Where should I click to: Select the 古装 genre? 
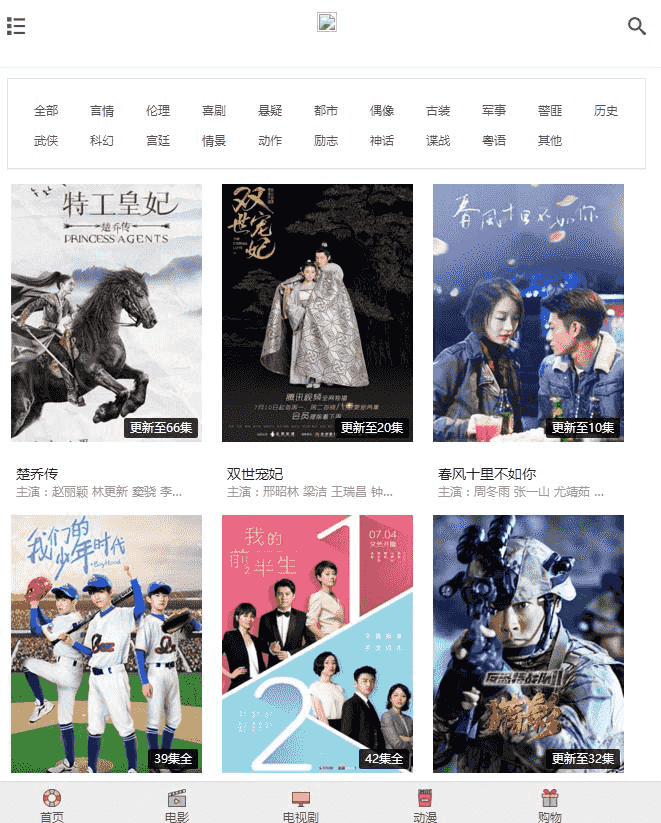pyautogui.click(x=438, y=111)
